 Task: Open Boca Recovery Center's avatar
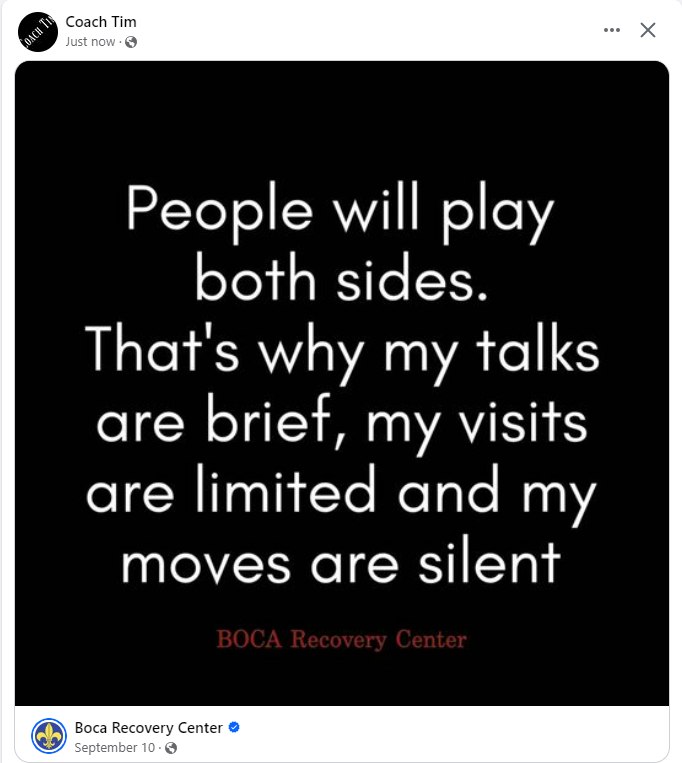tap(48, 736)
